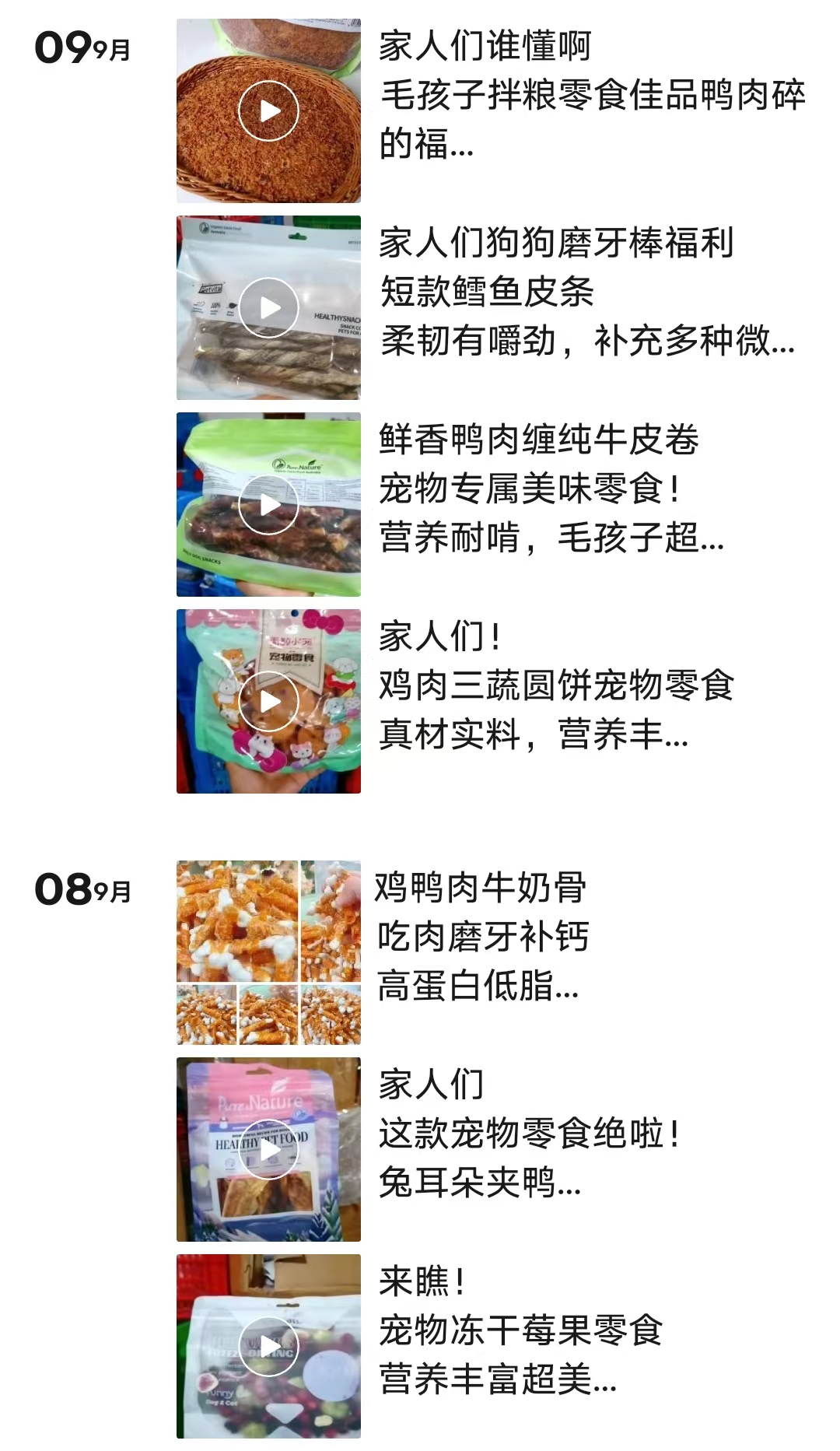This screenshot has height=1451, width=840.
Task: View the chicken duck milk bone photos
Action: pyautogui.click(x=268, y=952)
